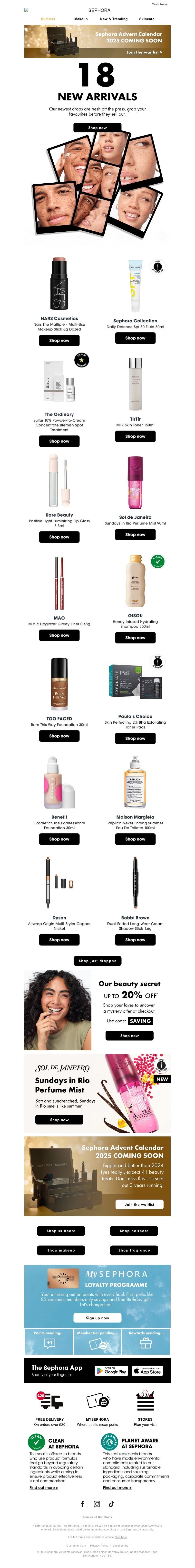195x1568 pixels.
Task: Open the Skincare category link
Action: 146,19
